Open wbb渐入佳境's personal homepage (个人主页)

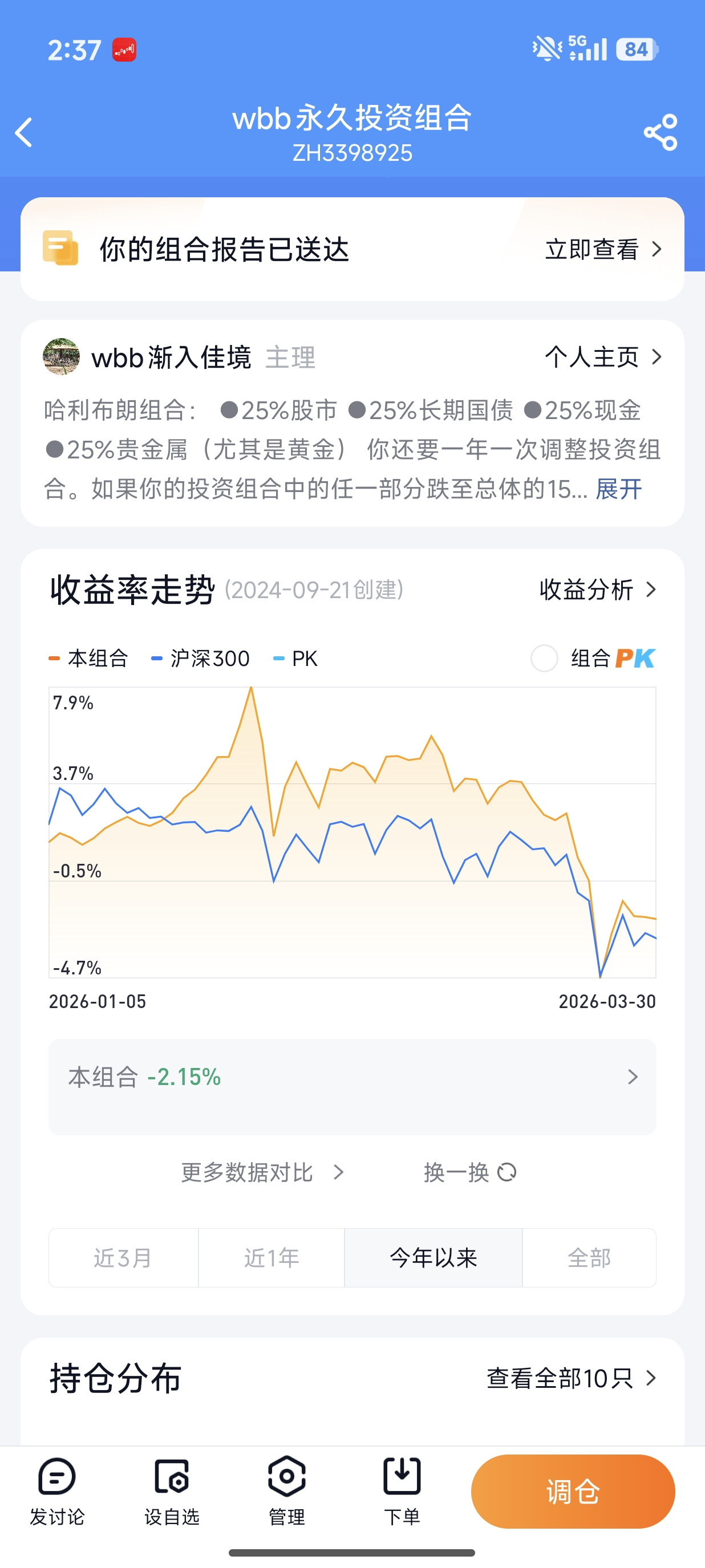(x=602, y=358)
